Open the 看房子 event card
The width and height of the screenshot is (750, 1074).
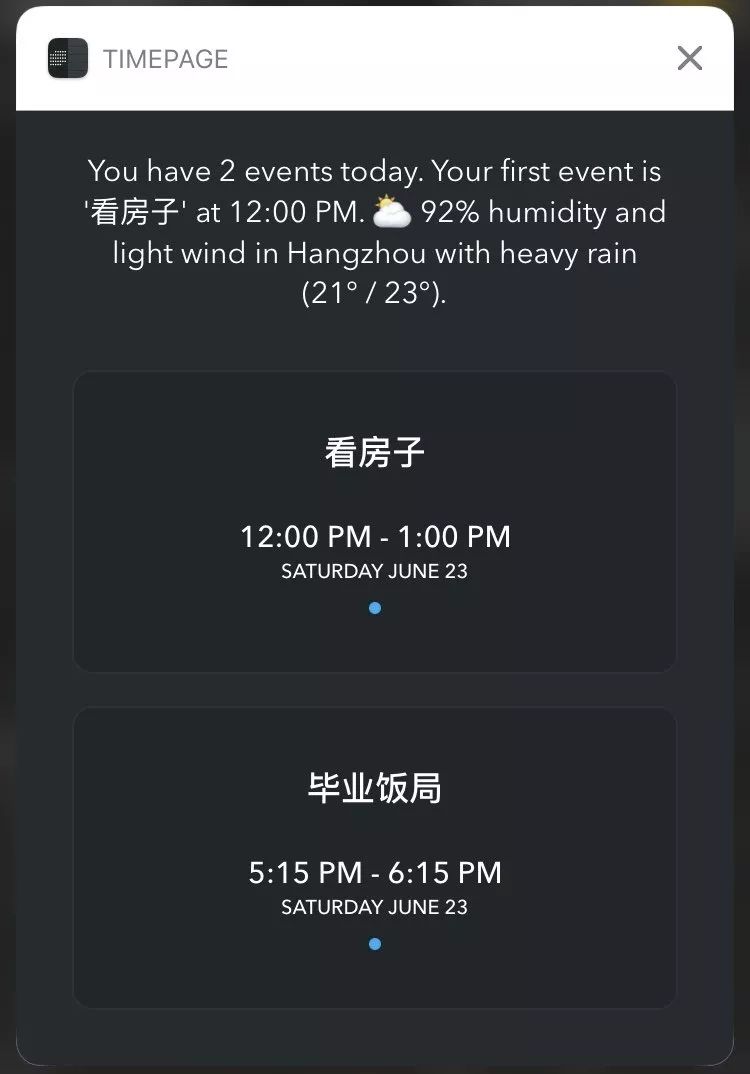375,521
